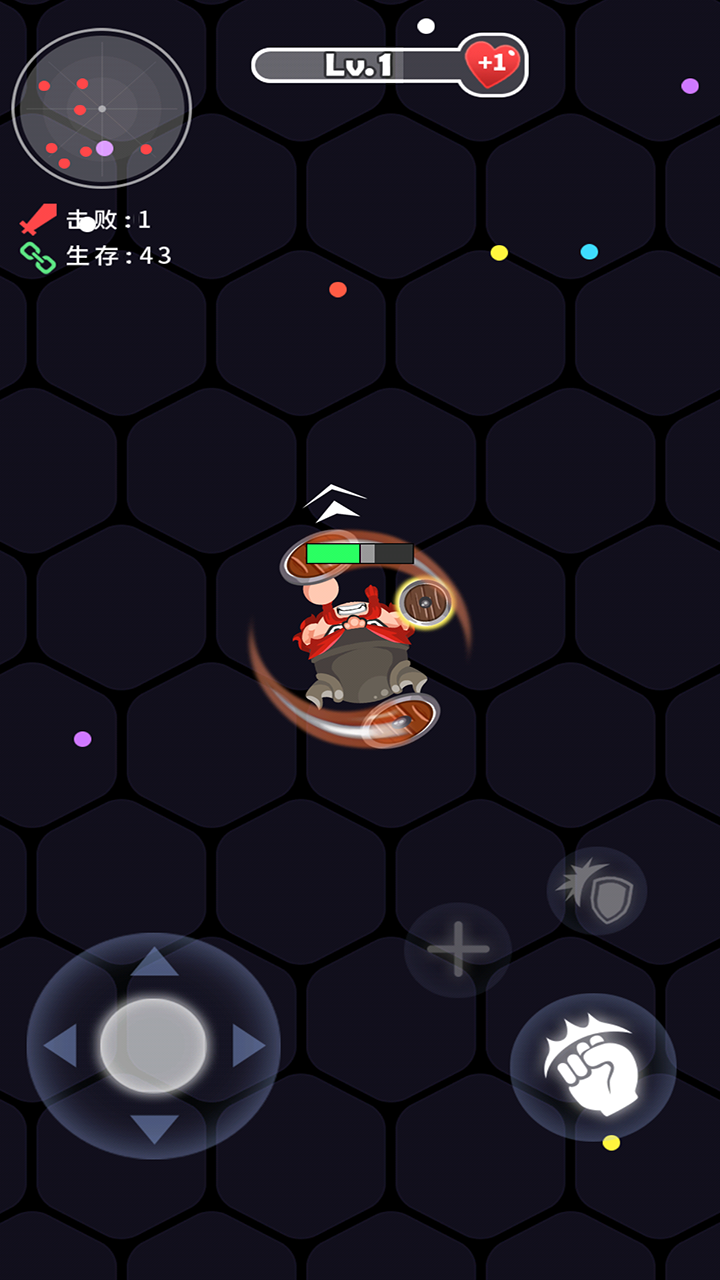This screenshot has width=720, height=1280.
Task: Activate the shield bash skill button
Action: (x=597, y=891)
